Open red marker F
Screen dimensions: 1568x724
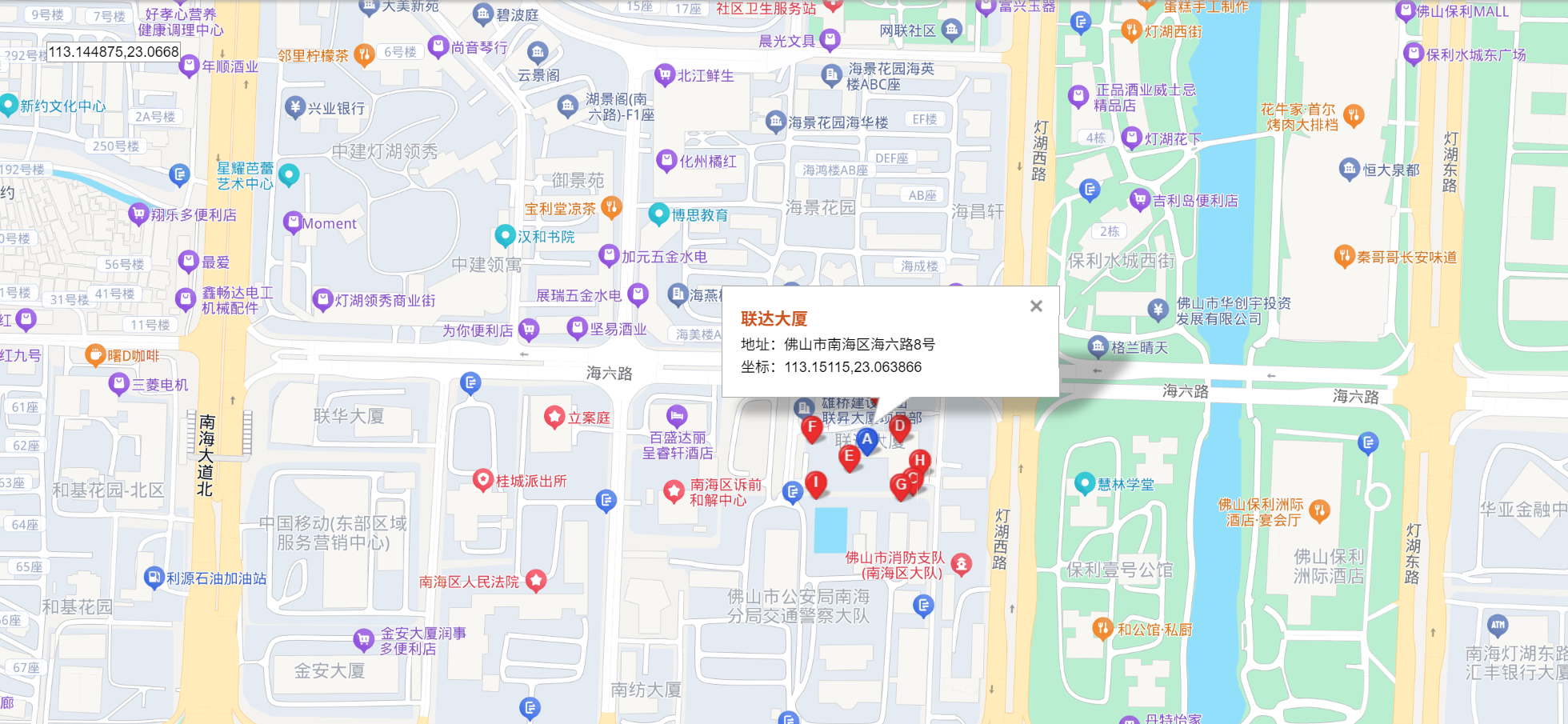coord(811,427)
